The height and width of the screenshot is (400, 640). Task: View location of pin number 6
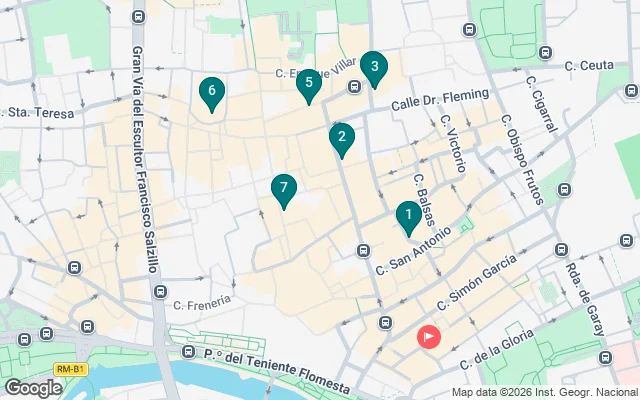211,92
